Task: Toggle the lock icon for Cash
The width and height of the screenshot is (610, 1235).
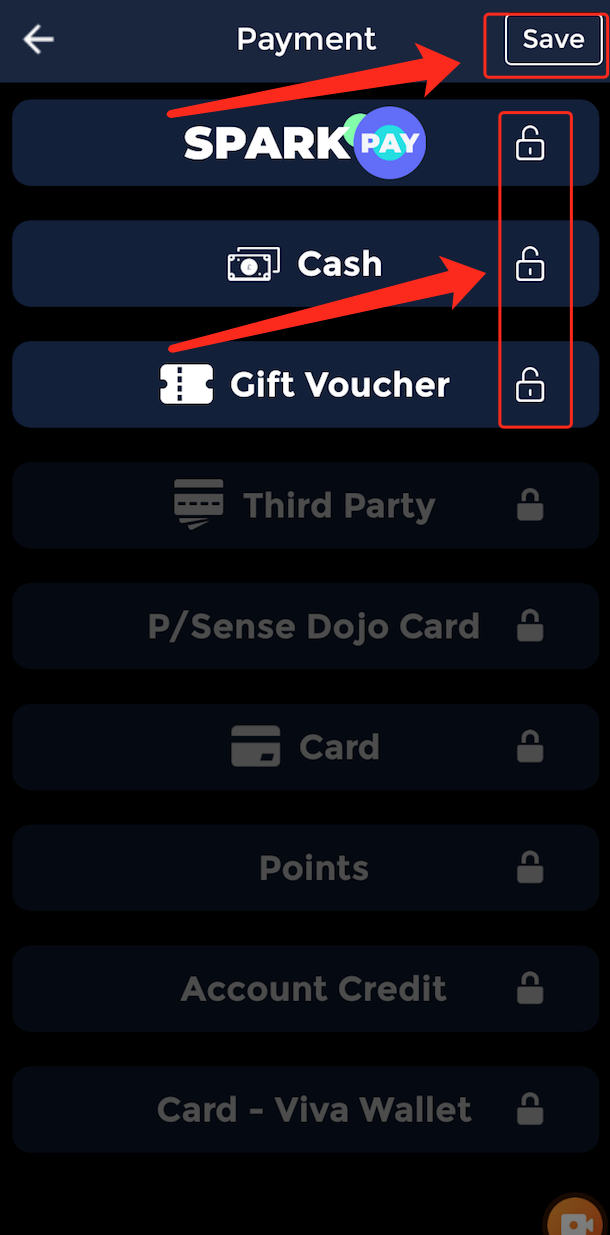Action: click(530, 264)
